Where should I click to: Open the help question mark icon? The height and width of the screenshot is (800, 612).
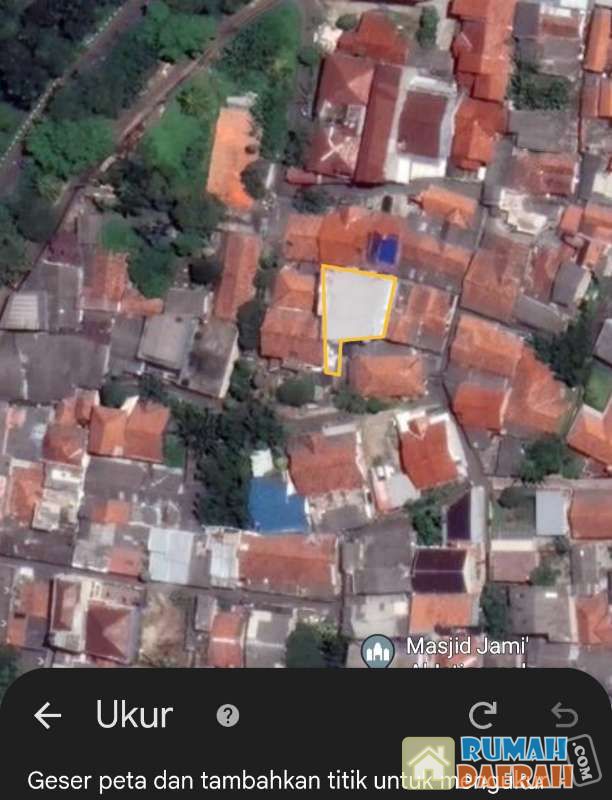point(228,715)
